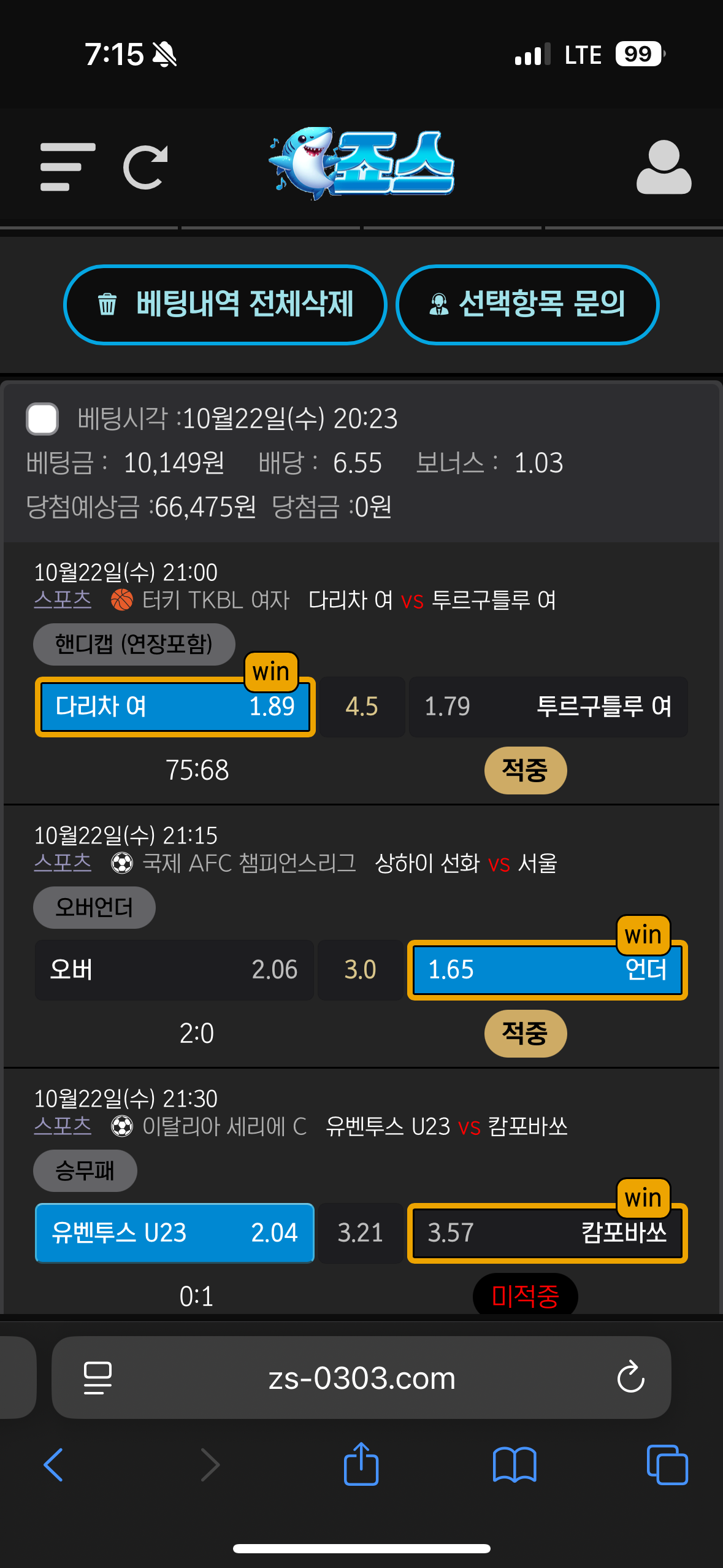Check the box for the 20:23 bet
This screenshot has height=1568, width=723.
(42, 419)
